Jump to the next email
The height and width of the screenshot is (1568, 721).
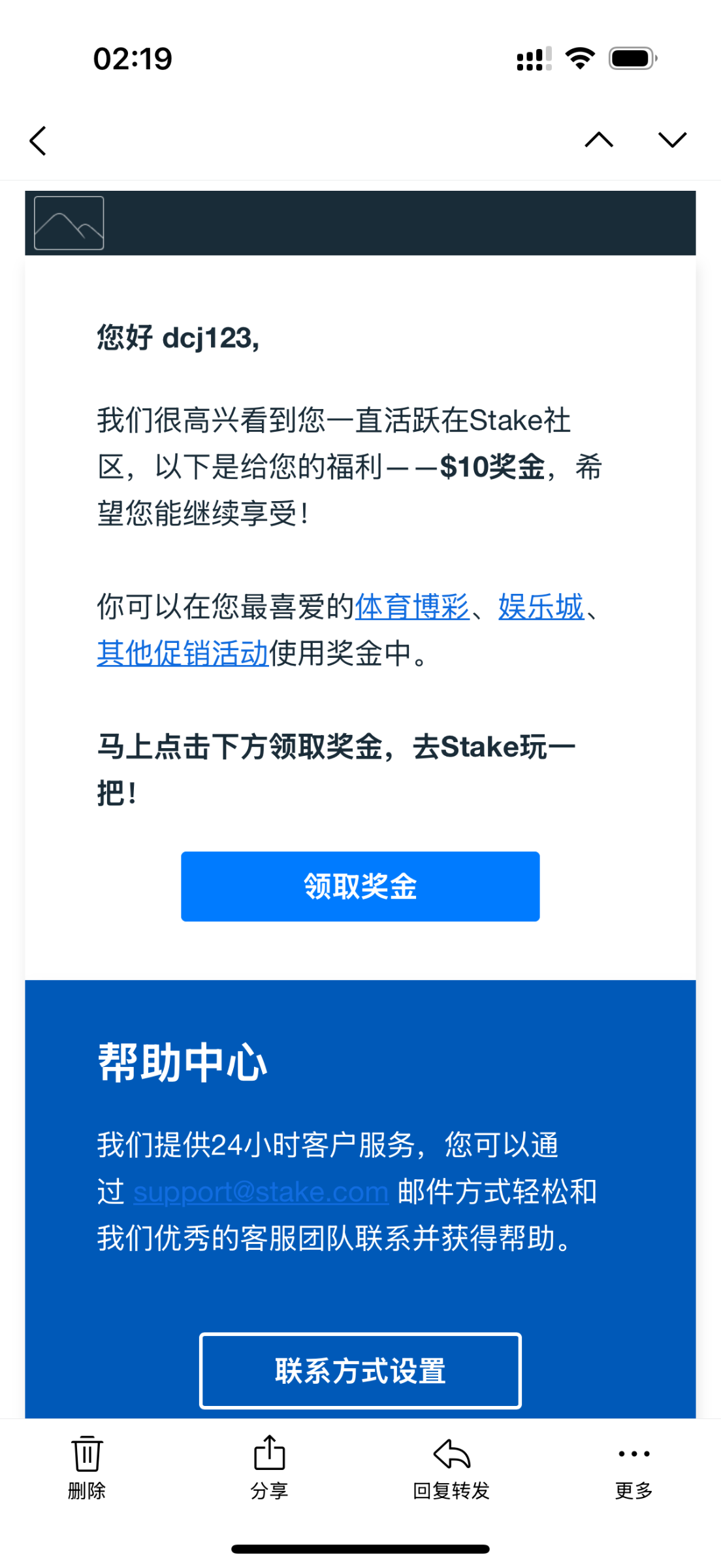671,140
